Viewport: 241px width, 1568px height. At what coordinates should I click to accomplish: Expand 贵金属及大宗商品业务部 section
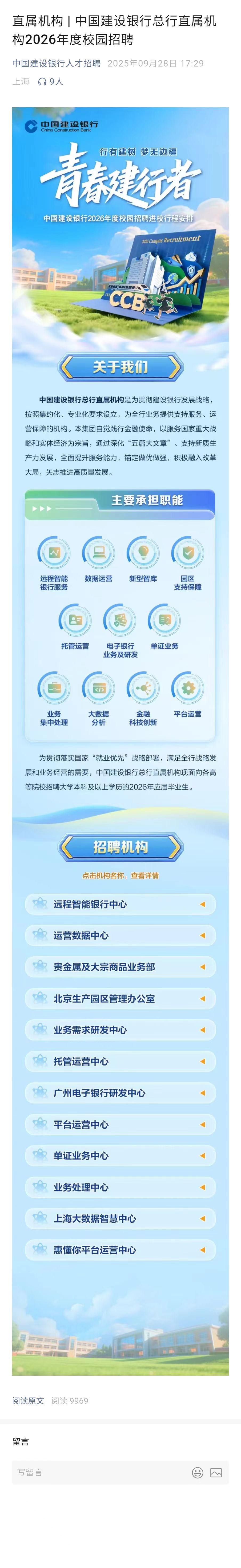coord(120,967)
